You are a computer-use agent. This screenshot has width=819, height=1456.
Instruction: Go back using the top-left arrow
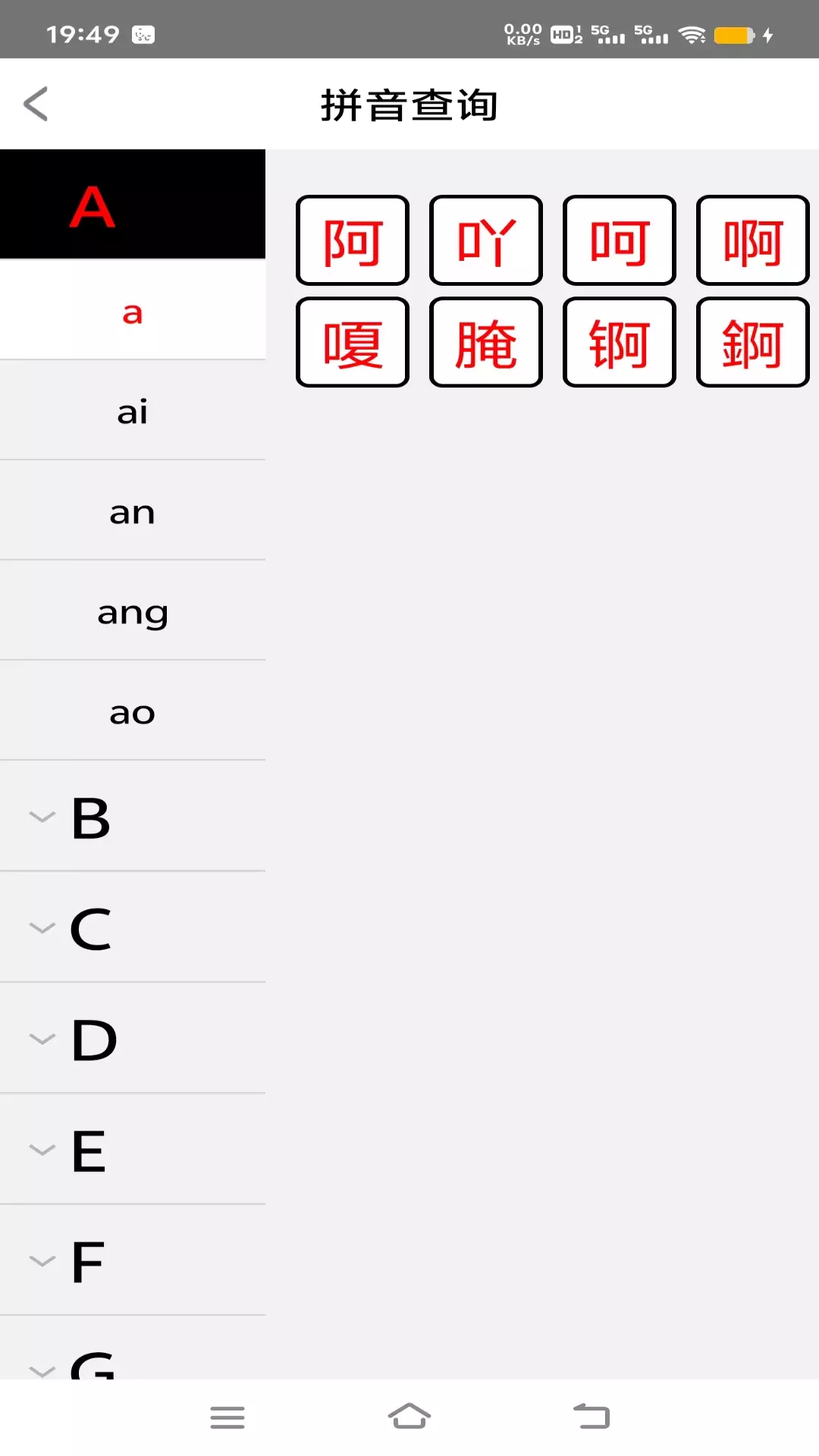click(36, 104)
